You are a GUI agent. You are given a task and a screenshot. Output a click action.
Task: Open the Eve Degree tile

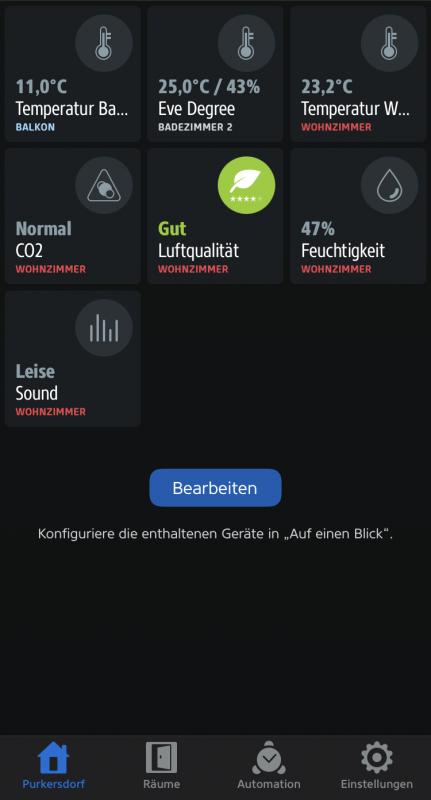coord(215,73)
